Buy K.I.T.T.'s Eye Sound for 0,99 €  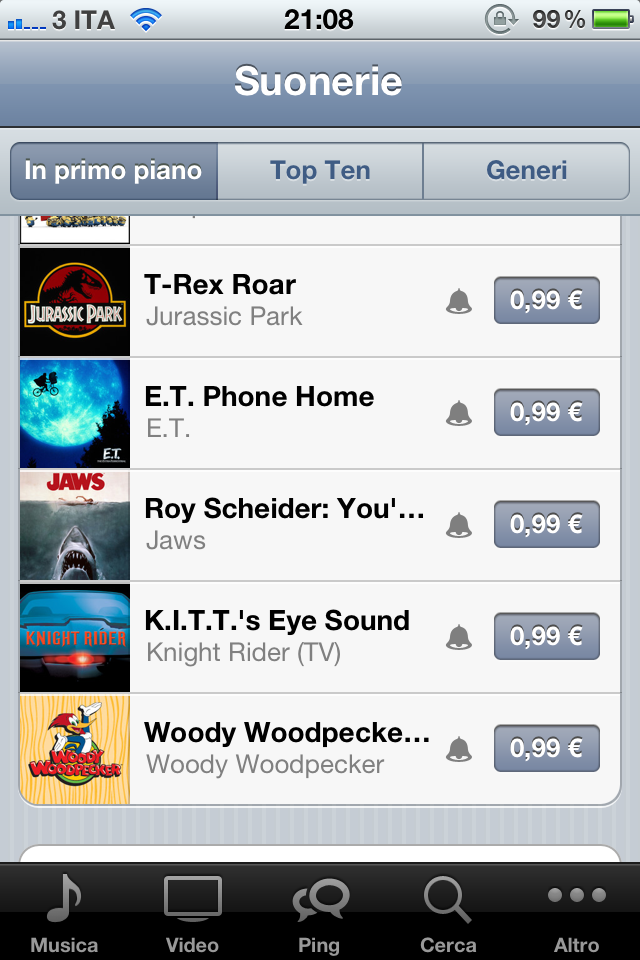pos(546,636)
